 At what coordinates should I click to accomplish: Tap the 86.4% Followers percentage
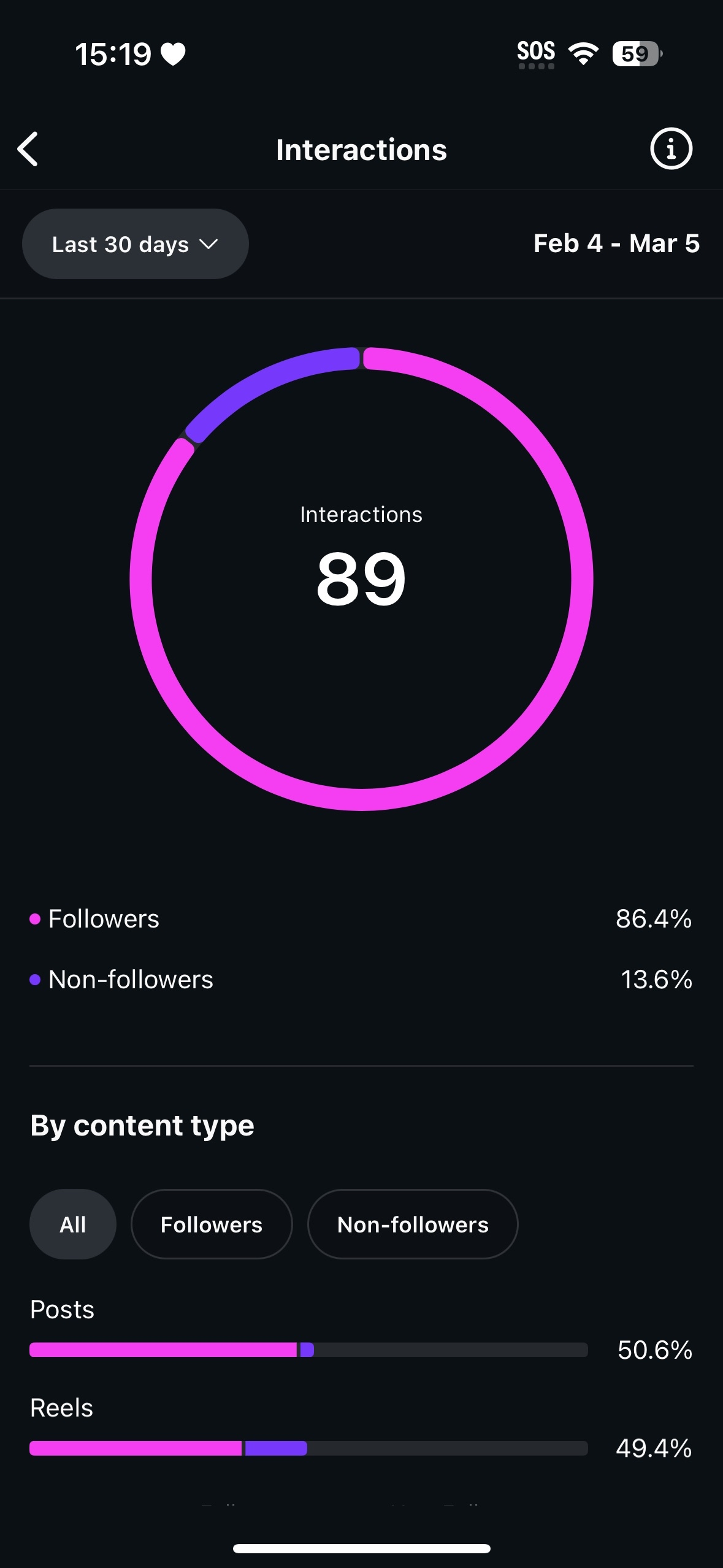click(x=653, y=918)
